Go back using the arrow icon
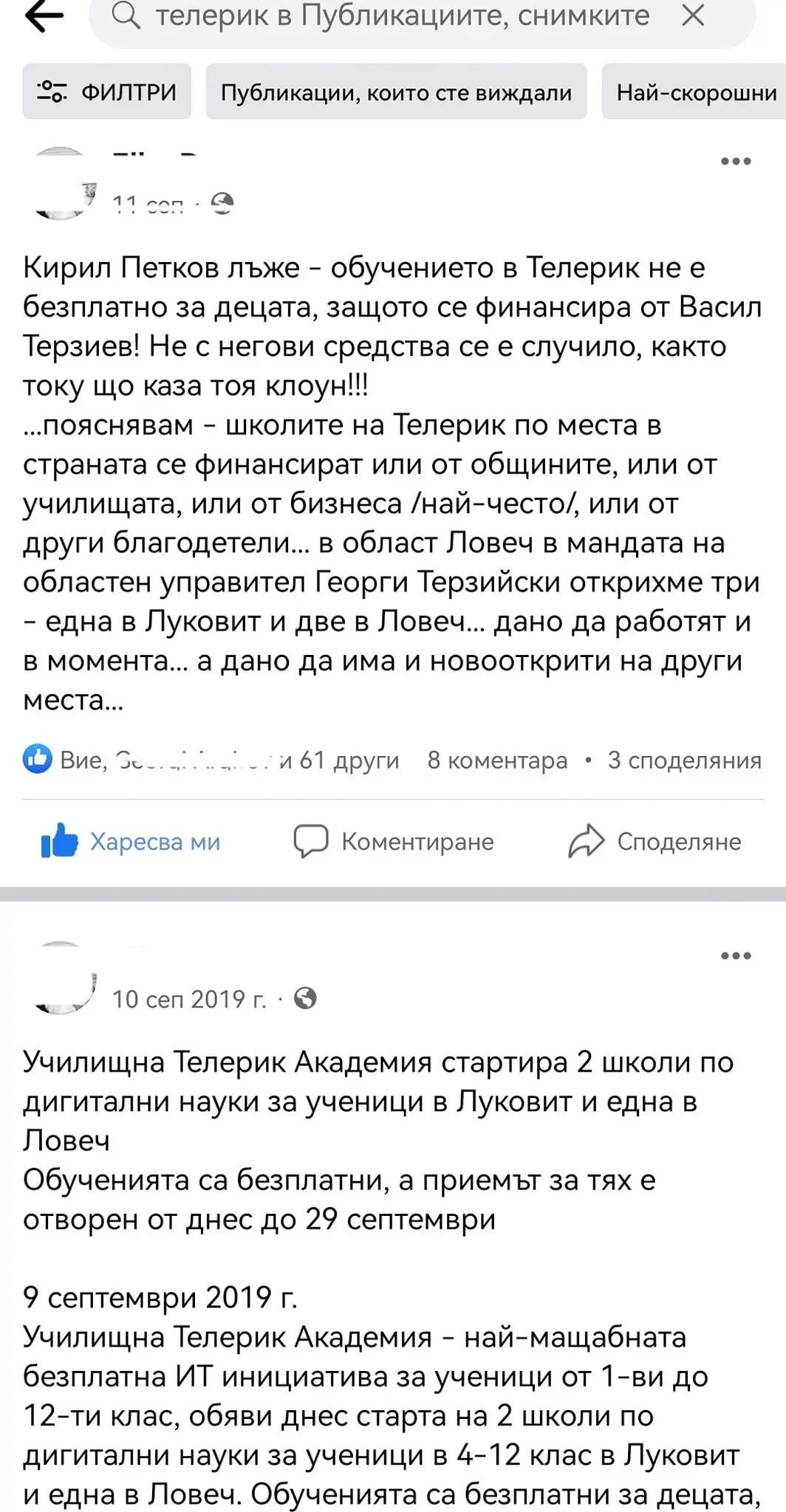Image resolution: width=786 pixels, height=1512 pixels. click(44, 18)
